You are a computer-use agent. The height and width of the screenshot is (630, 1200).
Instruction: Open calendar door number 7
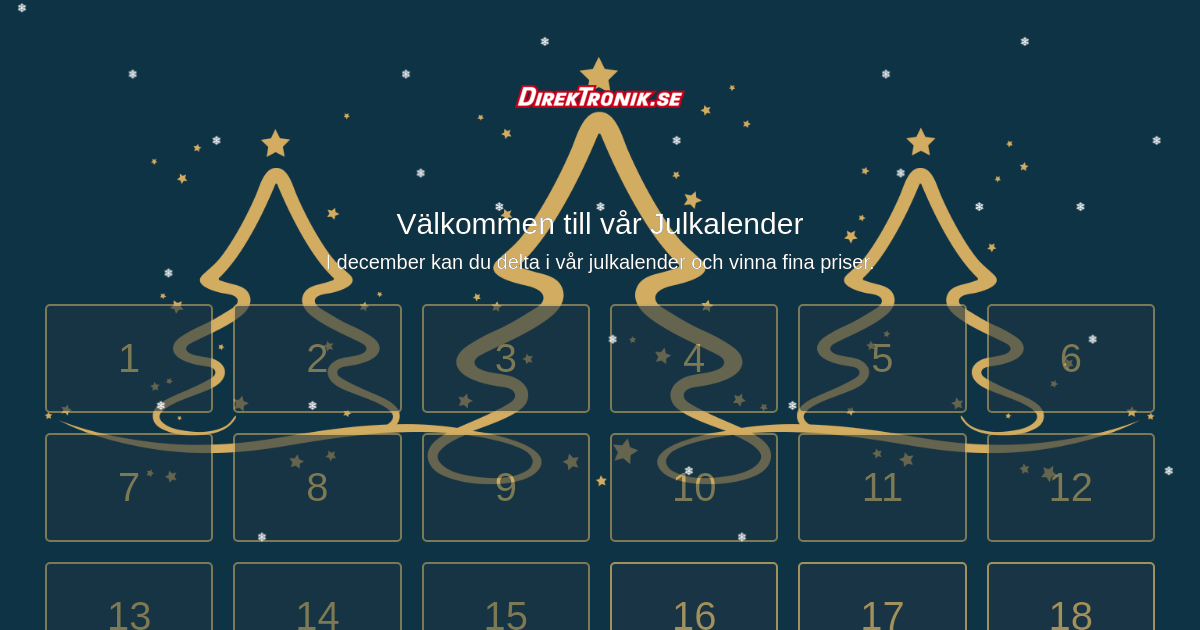pos(129,487)
